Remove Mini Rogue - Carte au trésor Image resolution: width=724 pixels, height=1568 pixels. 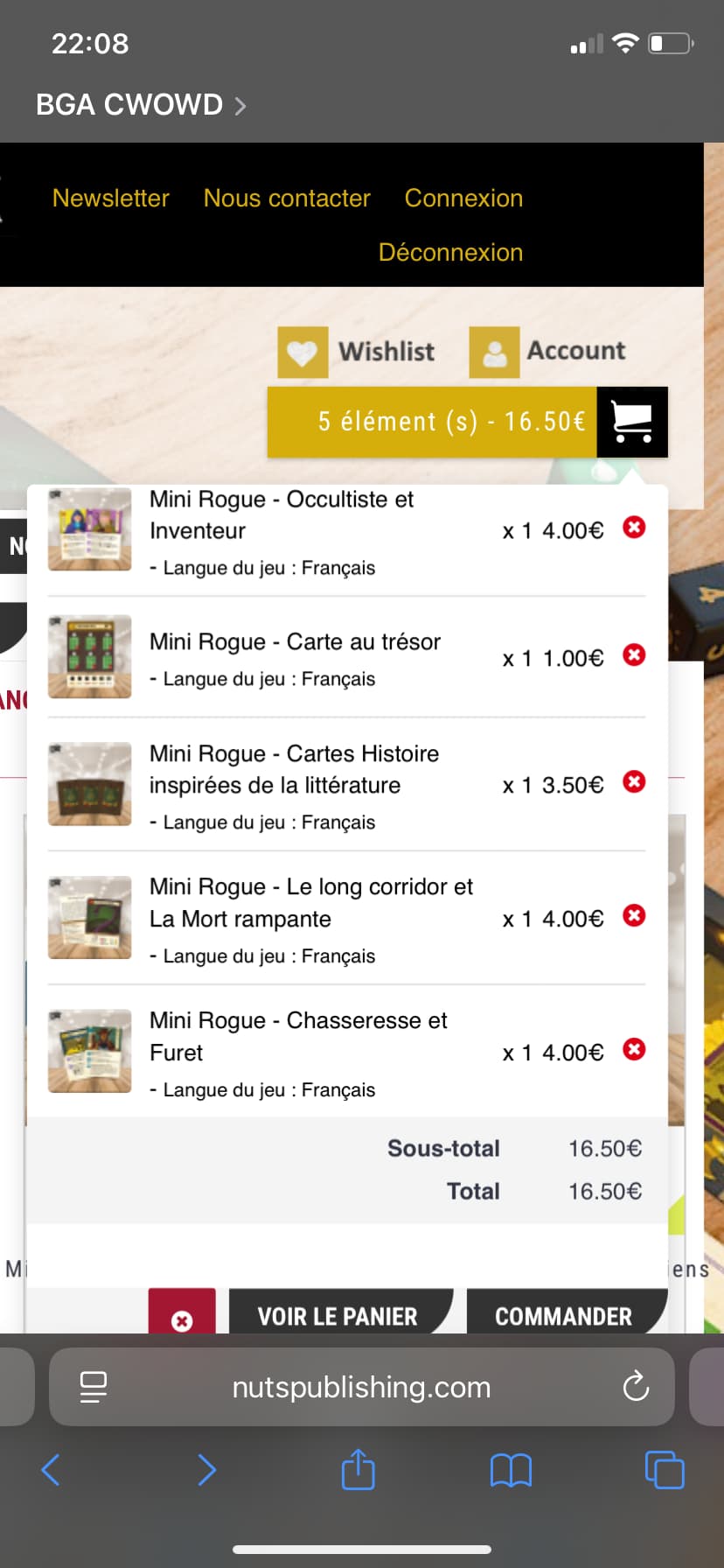(634, 655)
